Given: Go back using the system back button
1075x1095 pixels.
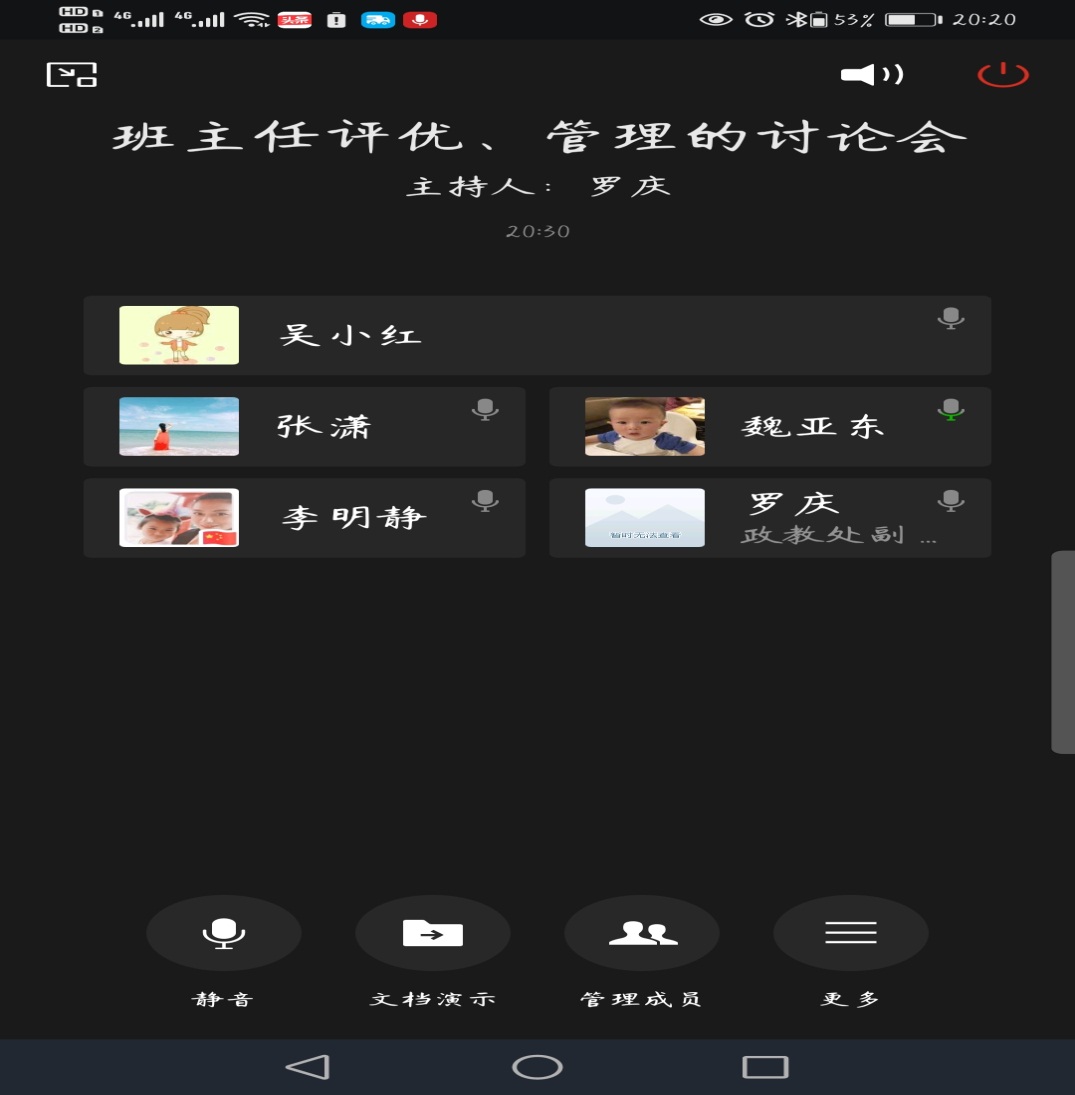Looking at the screenshot, I should [x=307, y=1067].
